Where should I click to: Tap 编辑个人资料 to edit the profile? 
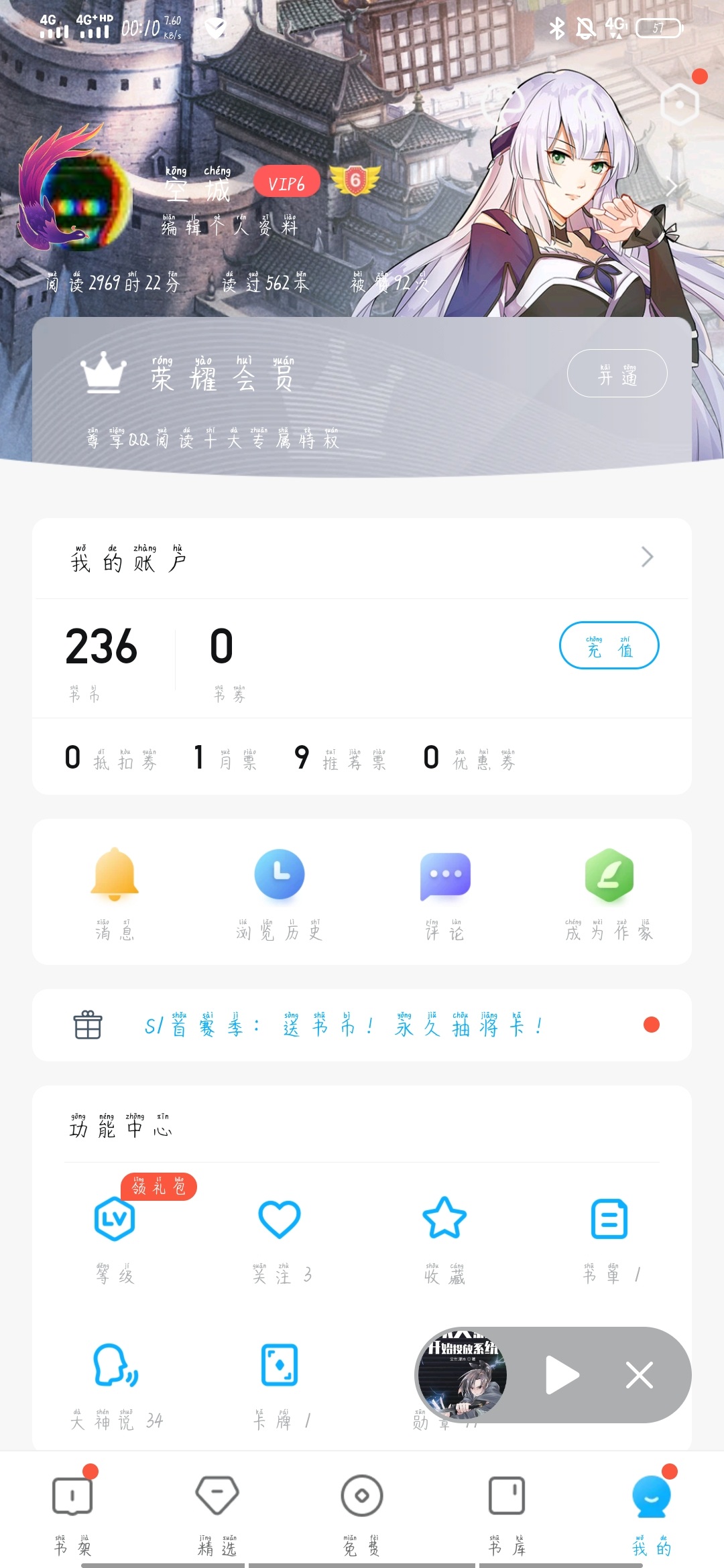(230, 226)
